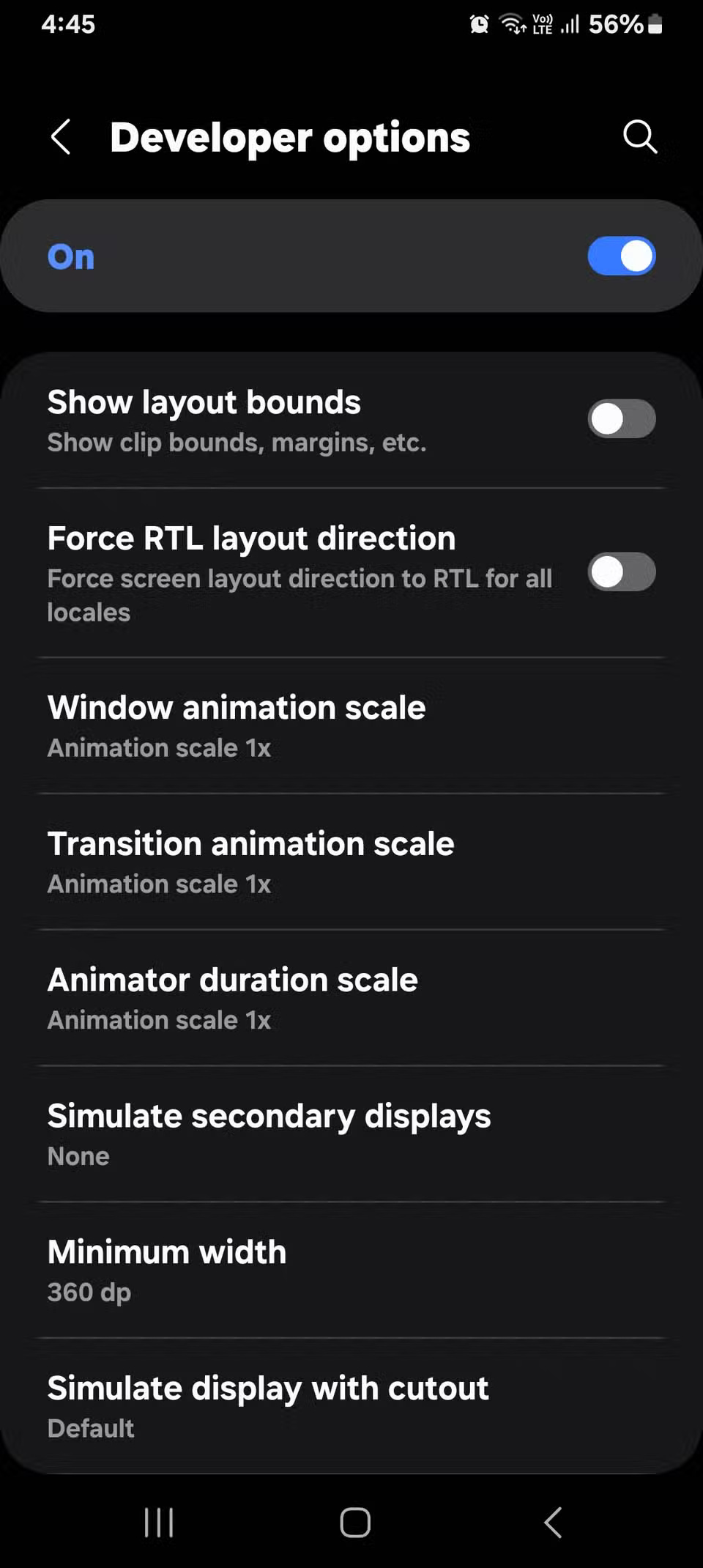Open search in Developer options
Screen dimensions: 703x1568
tap(639, 136)
